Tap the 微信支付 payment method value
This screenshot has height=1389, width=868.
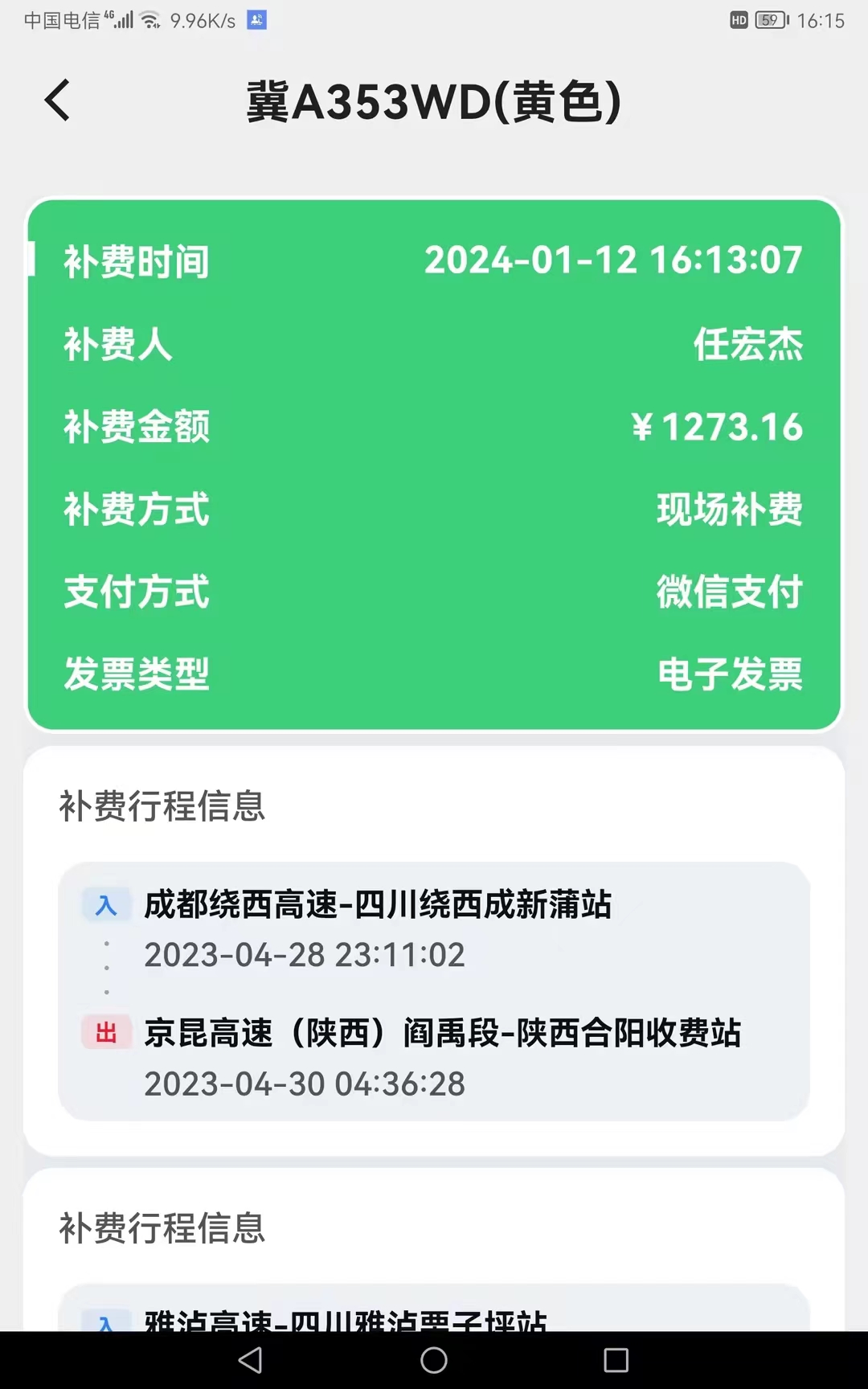coord(728,592)
